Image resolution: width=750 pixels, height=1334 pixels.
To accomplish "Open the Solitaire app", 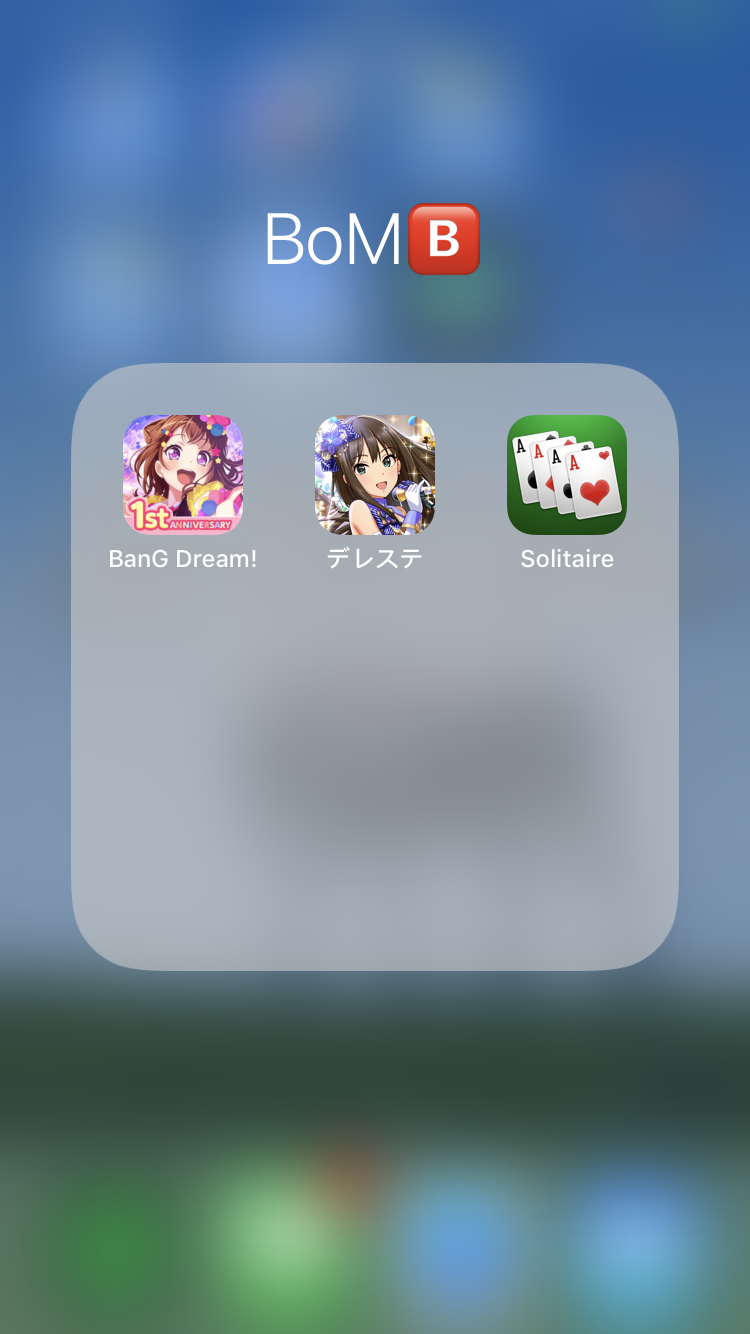I will pyautogui.click(x=567, y=475).
